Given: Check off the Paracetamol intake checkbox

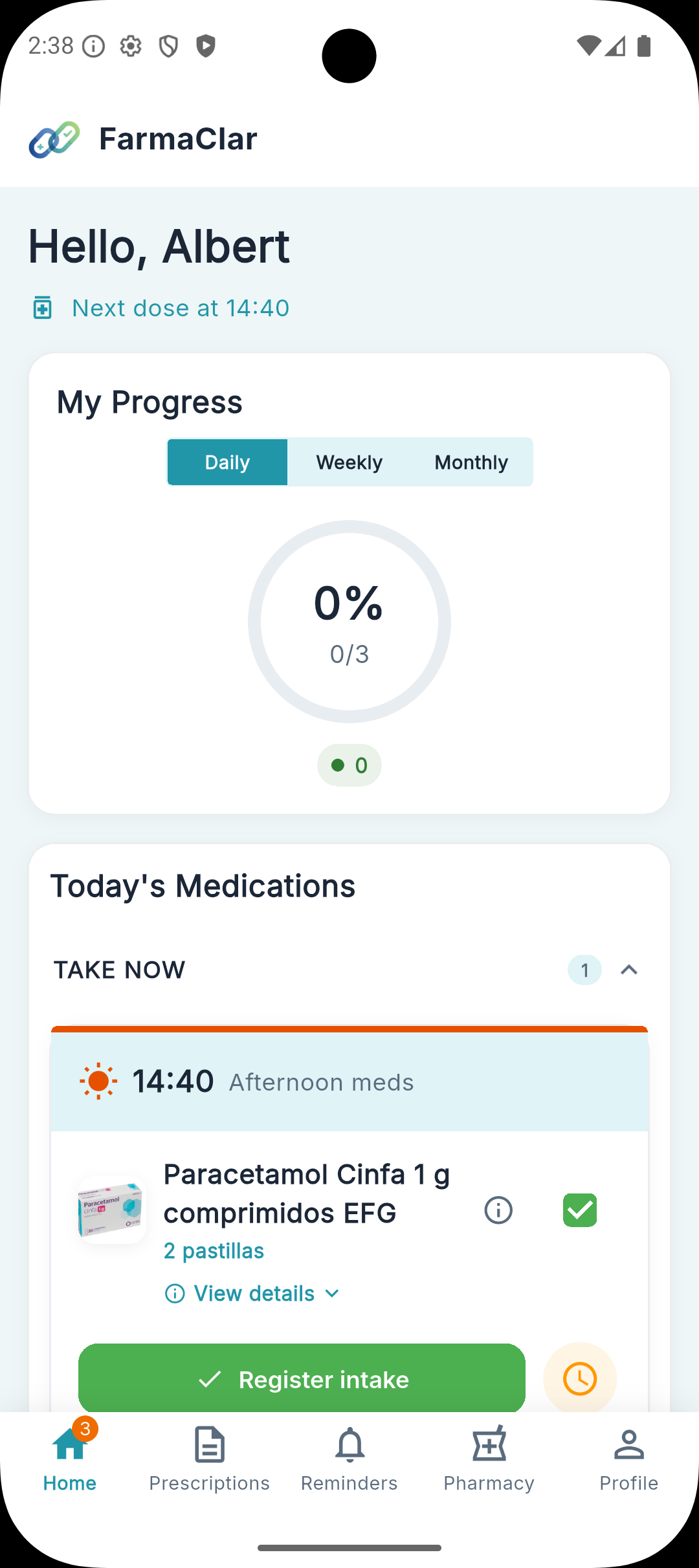Looking at the screenshot, I should (x=579, y=1210).
